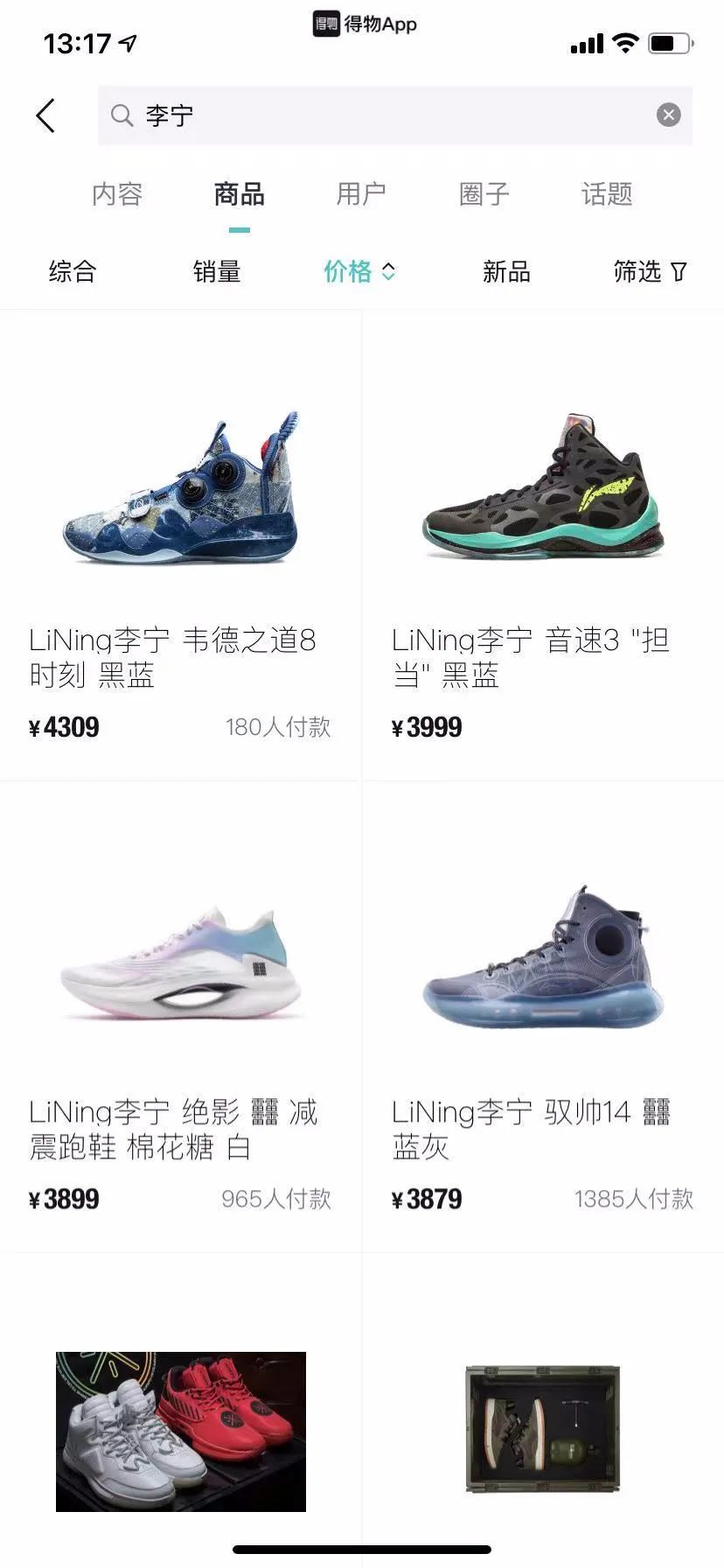The width and height of the screenshot is (724, 1568).
Task: Switch to the 用户 tab
Action: [x=361, y=194]
